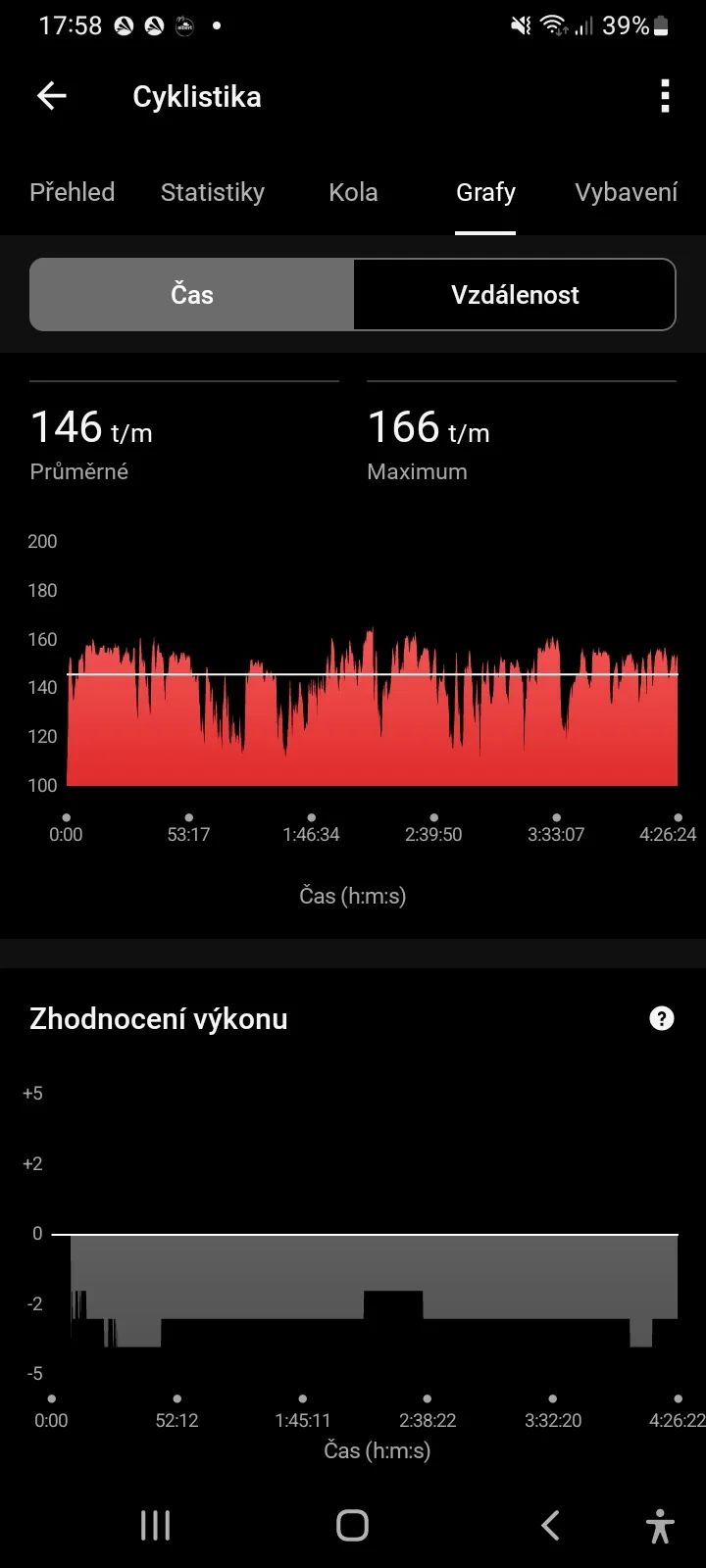Switch to the Kola tab

352,192
